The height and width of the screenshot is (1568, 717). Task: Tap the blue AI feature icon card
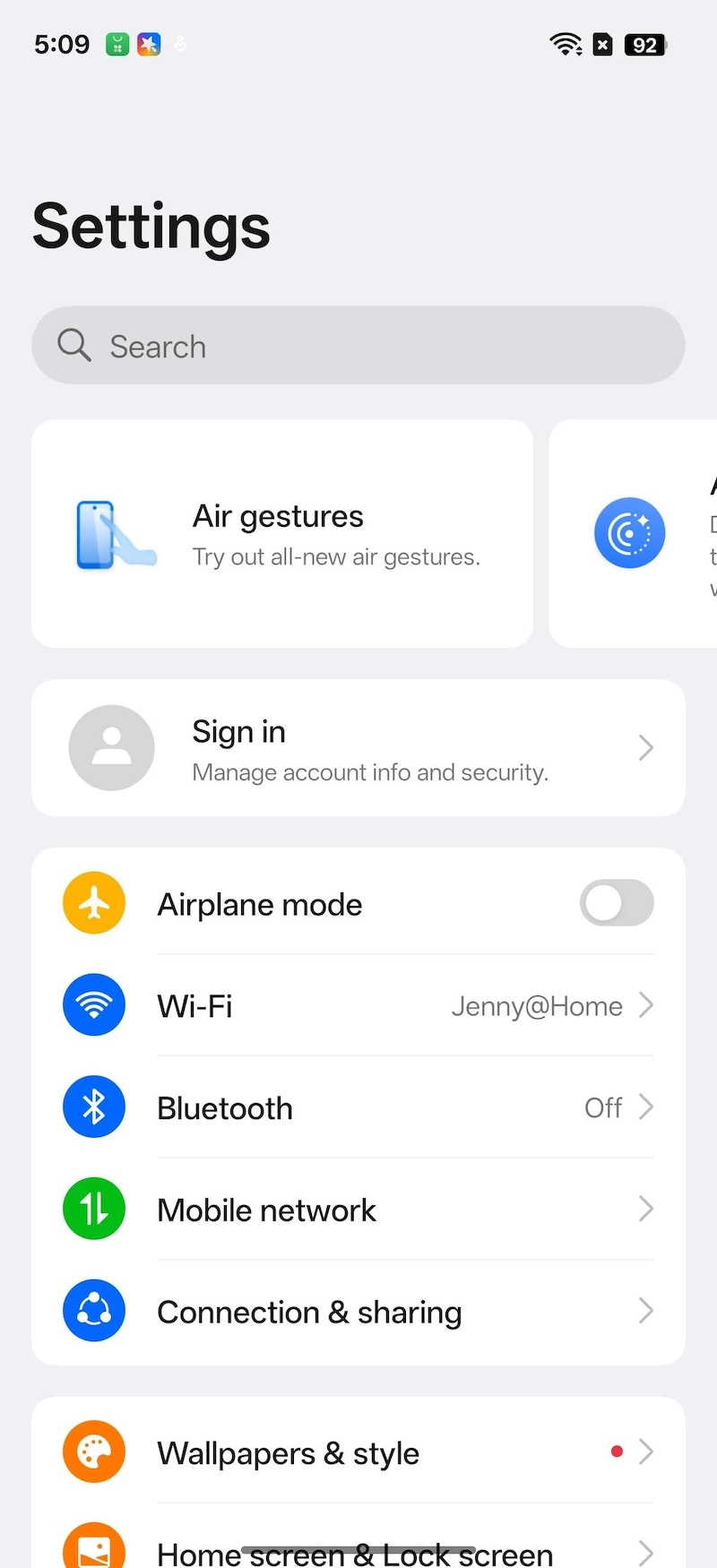click(x=629, y=532)
